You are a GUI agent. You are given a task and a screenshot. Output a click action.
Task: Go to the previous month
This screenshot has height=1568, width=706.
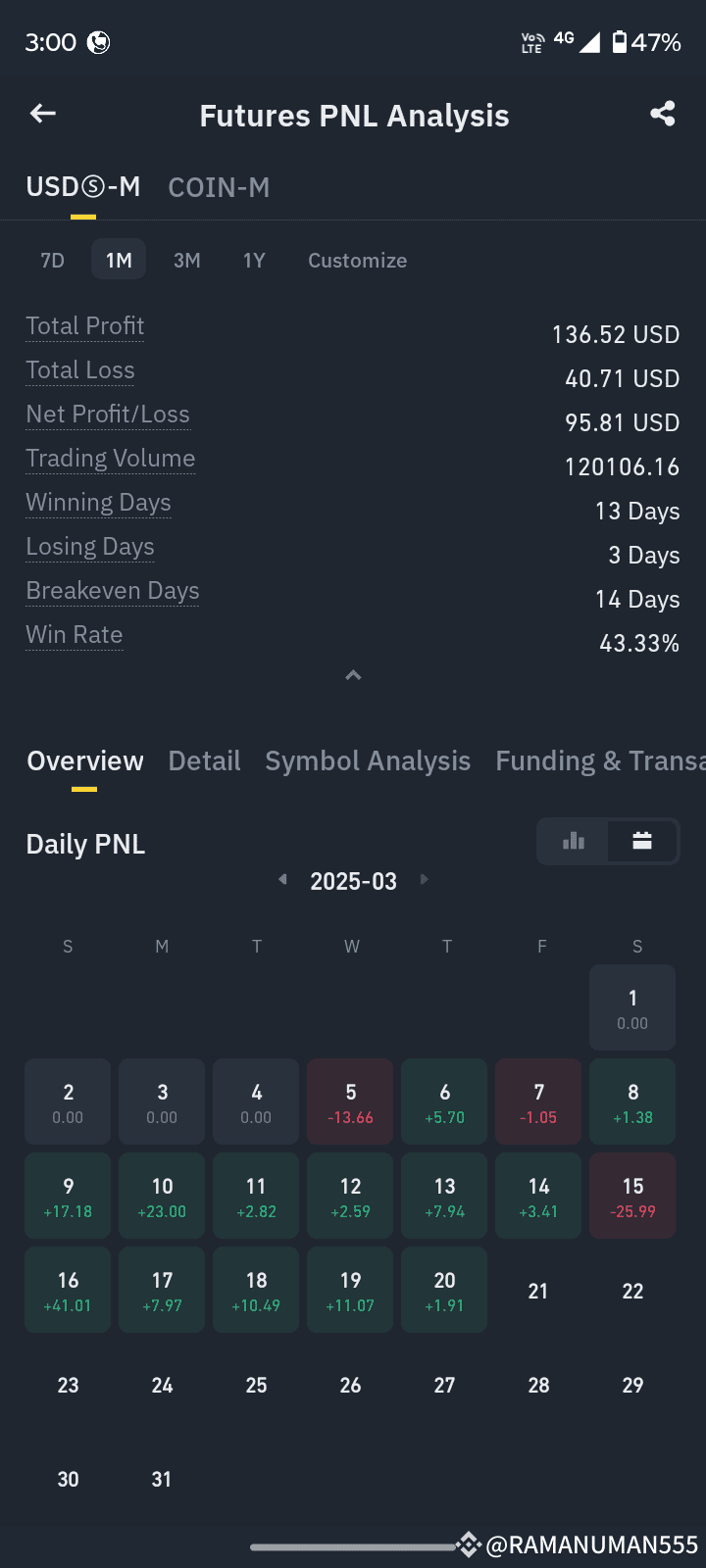coord(282,880)
